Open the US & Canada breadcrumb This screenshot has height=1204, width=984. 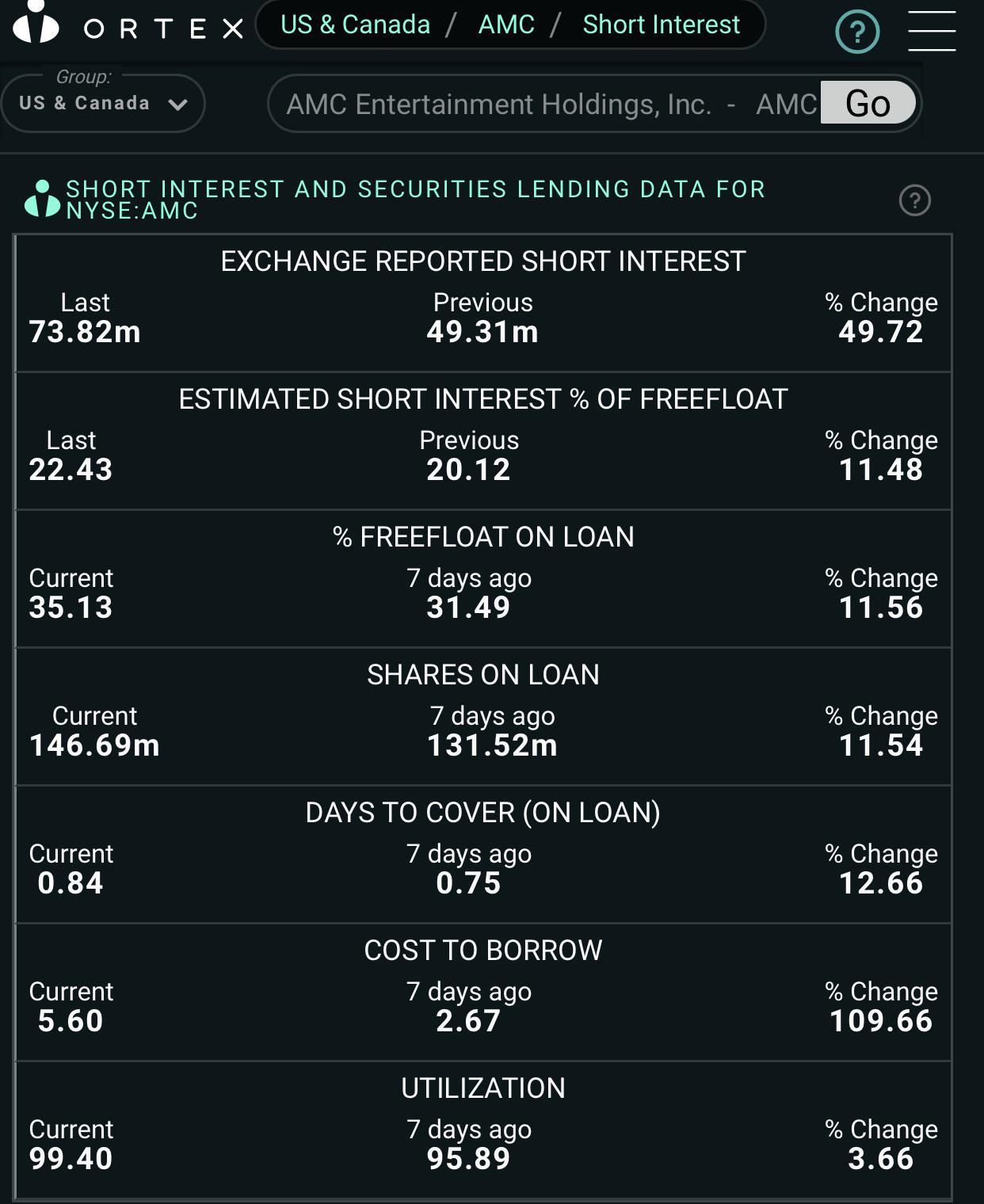[355, 25]
